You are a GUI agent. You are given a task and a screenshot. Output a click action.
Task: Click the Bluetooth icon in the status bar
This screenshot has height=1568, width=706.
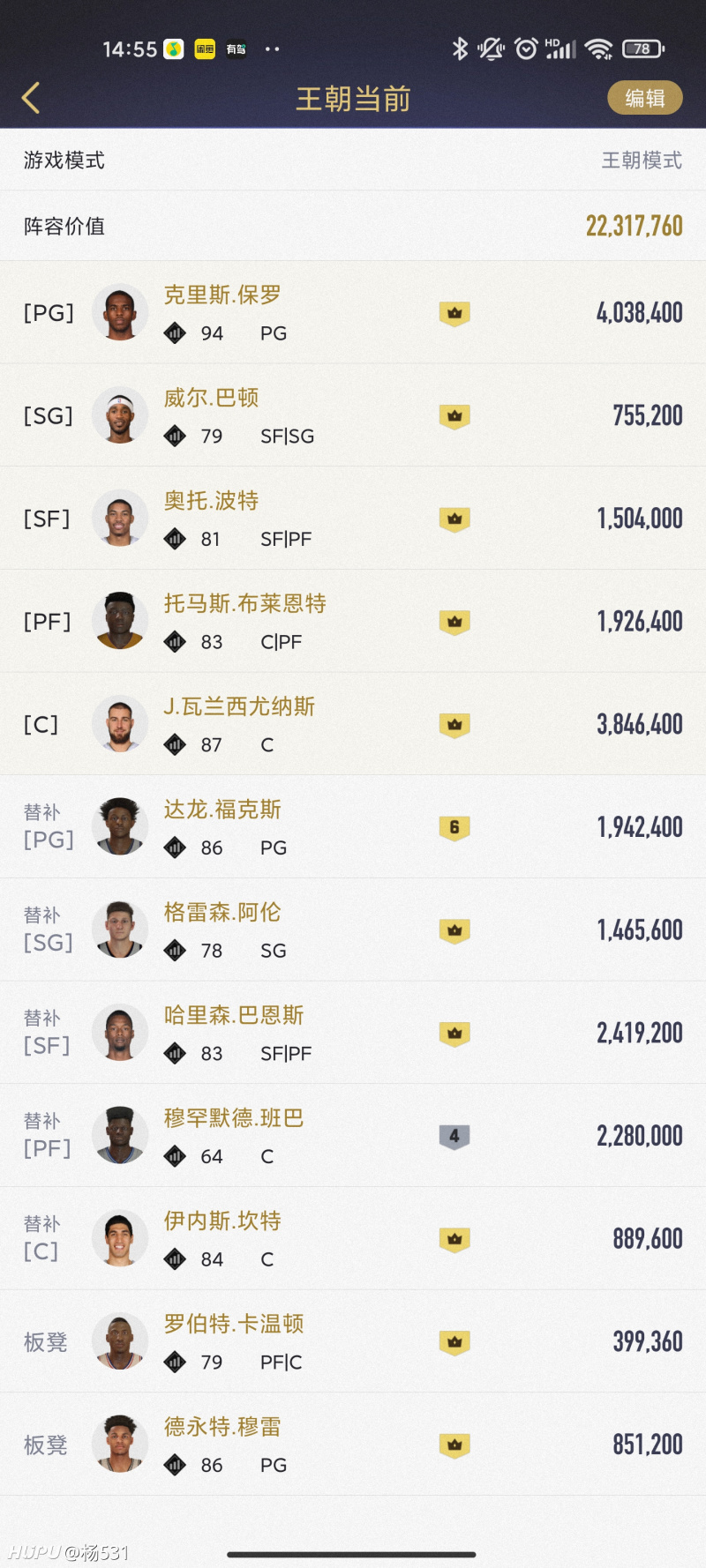[458, 49]
